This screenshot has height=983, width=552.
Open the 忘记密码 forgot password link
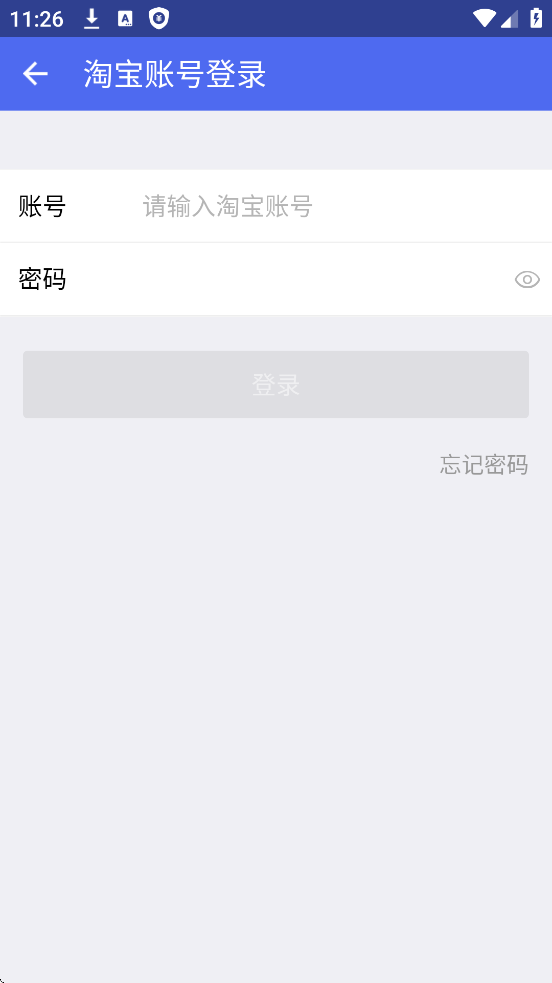click(x=484, y=465)
